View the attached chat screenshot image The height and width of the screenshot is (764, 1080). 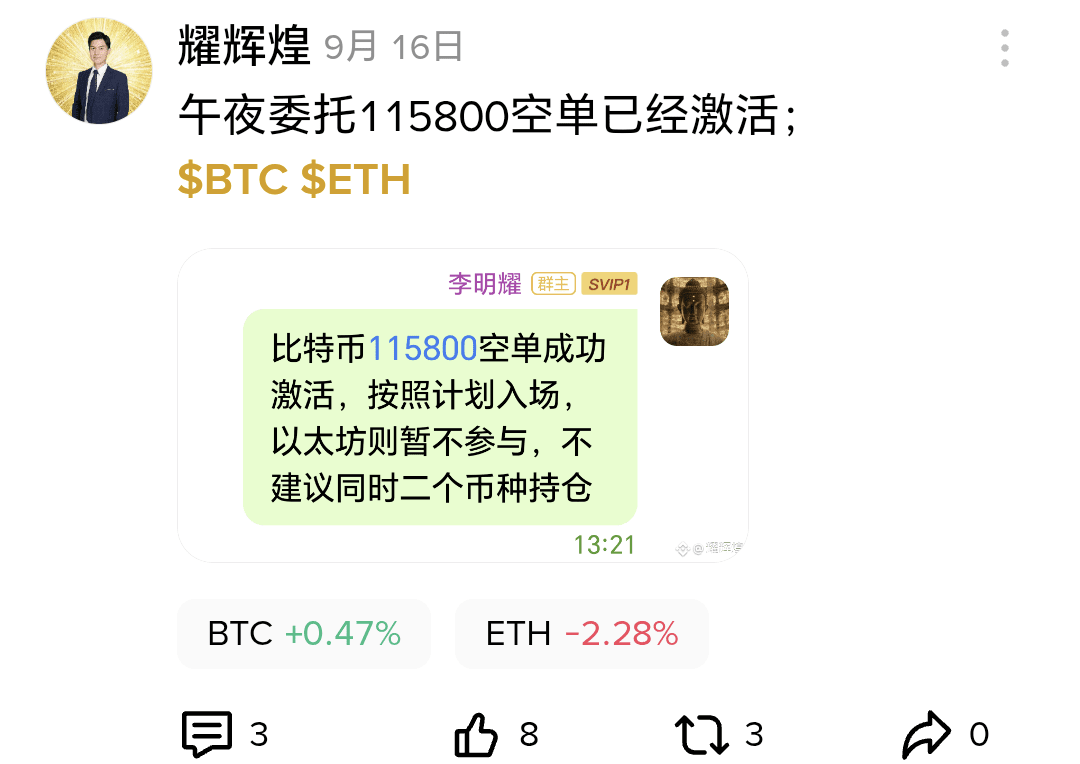tap(462, 405)
